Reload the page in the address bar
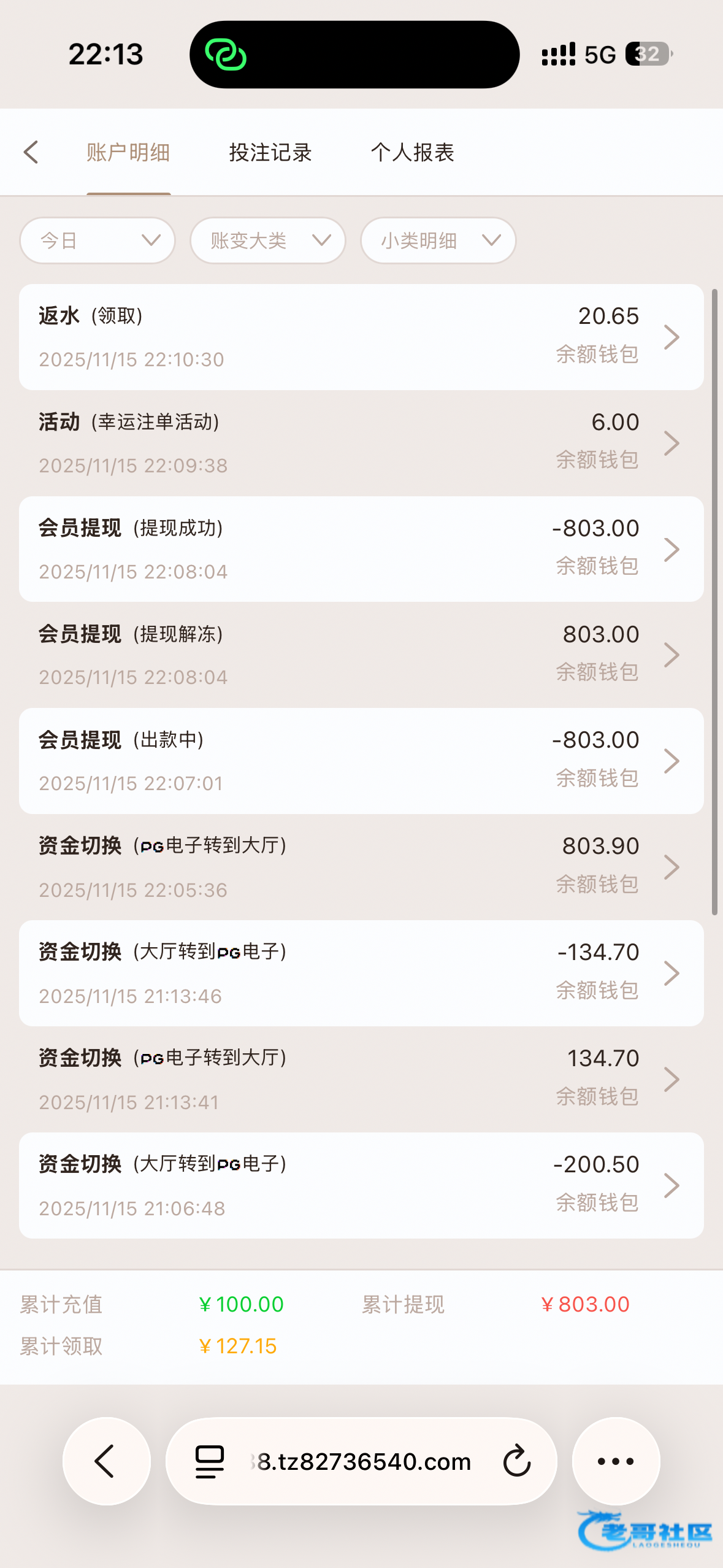This screenshot has width=723, height=1568. (x=517, y=1461)
